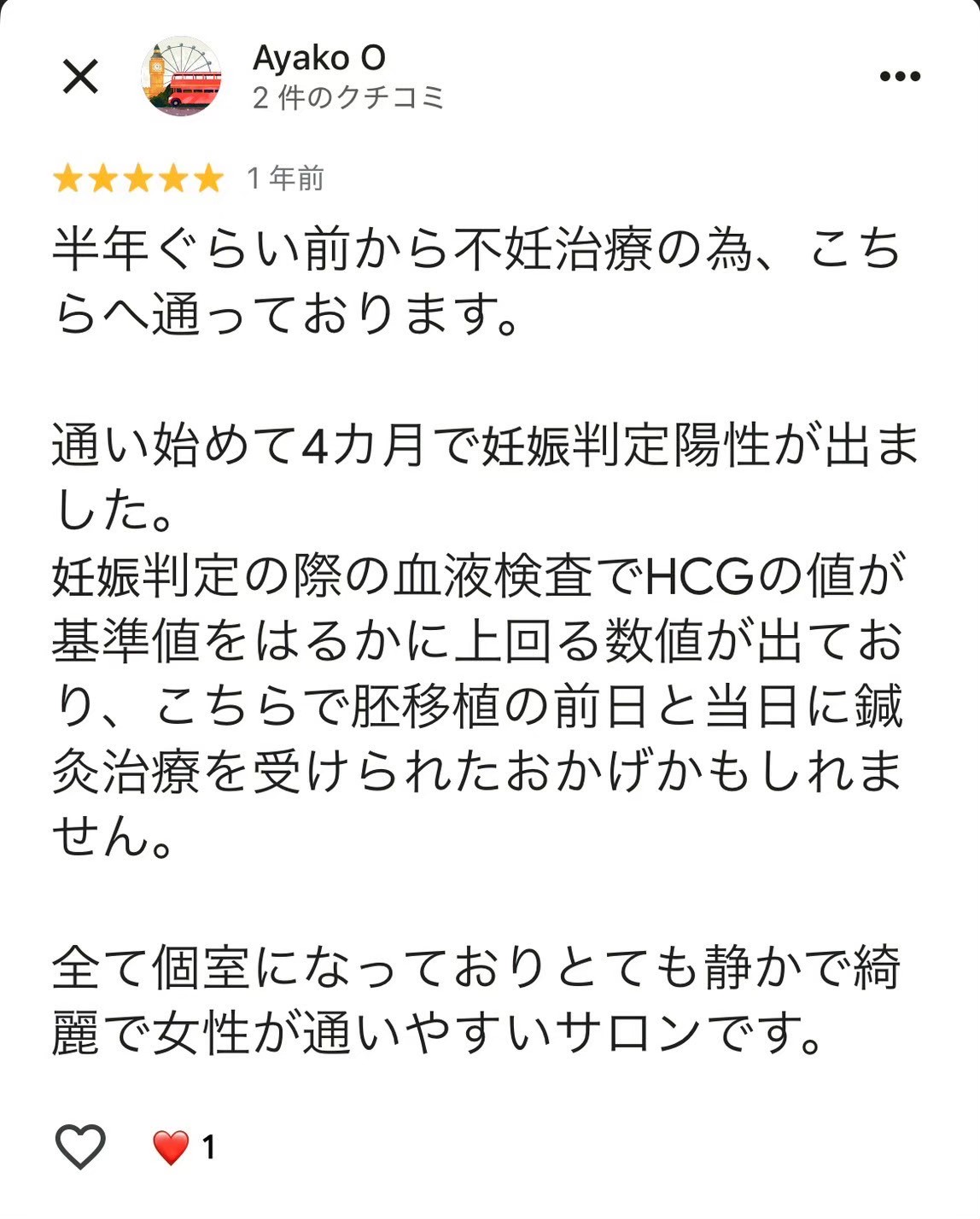Select the first star in the rating
980x1219 pixels.
pos(68,178)
